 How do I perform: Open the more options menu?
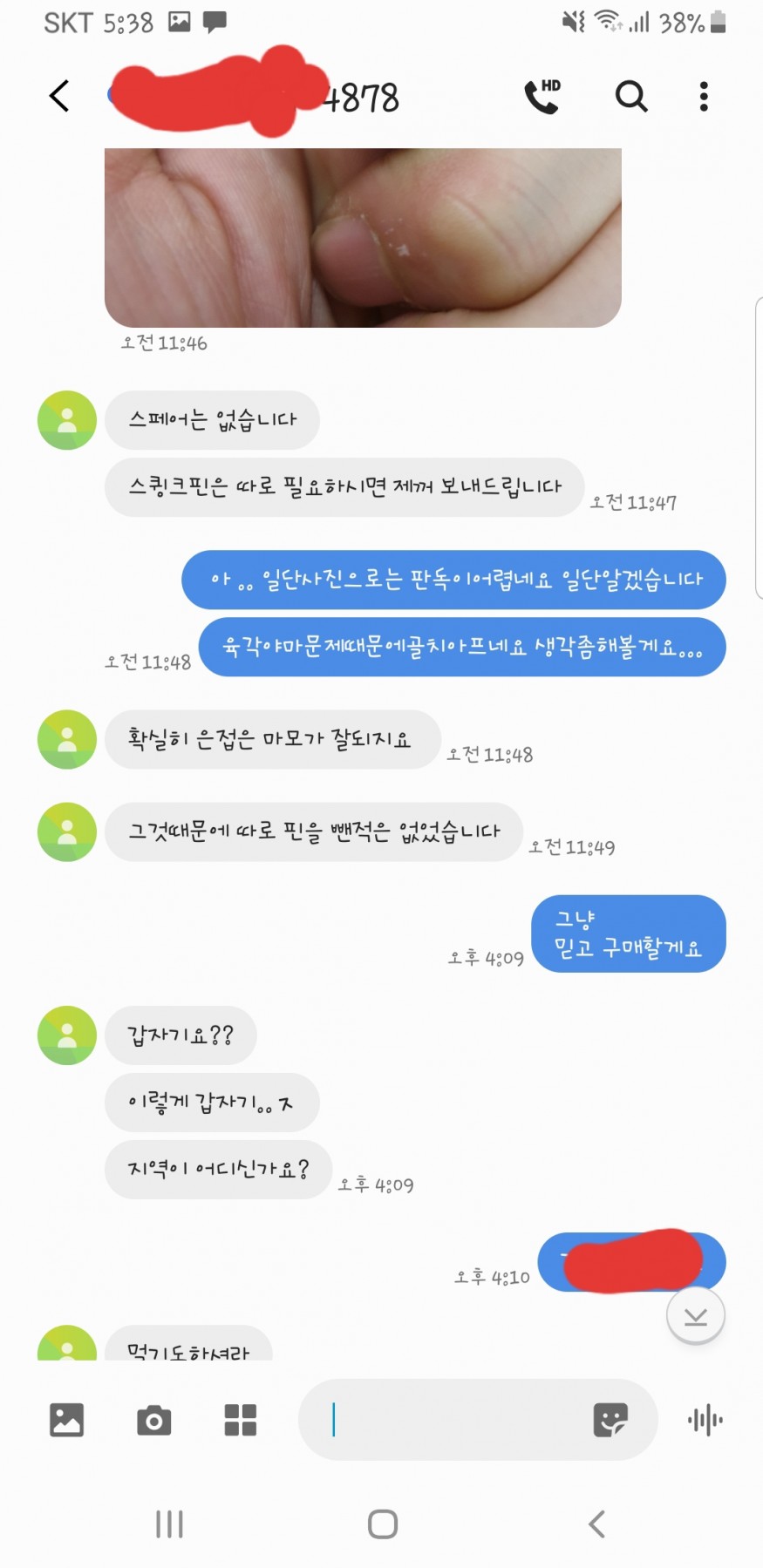[704, 96]
